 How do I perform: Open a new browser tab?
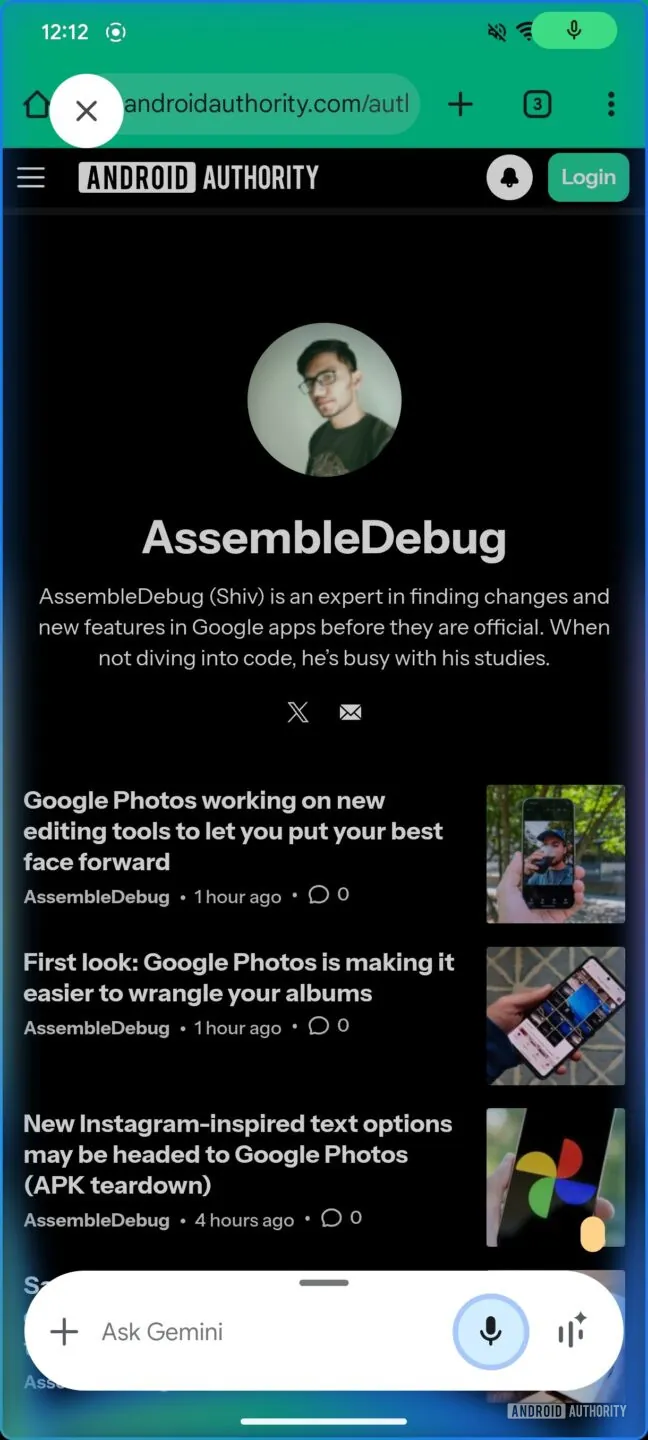[x=460, y=104]
